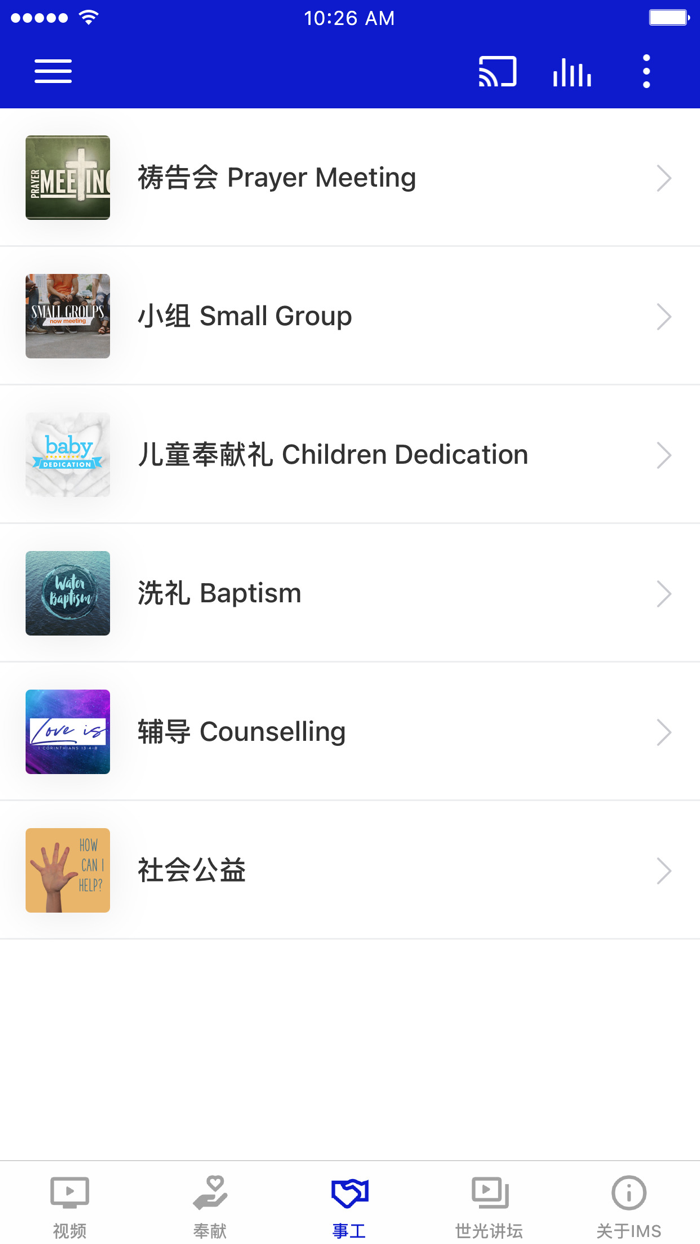Screen dimensions: 700x1244
Task: Open the hamburger drawer menu
Action: (53, 71)
